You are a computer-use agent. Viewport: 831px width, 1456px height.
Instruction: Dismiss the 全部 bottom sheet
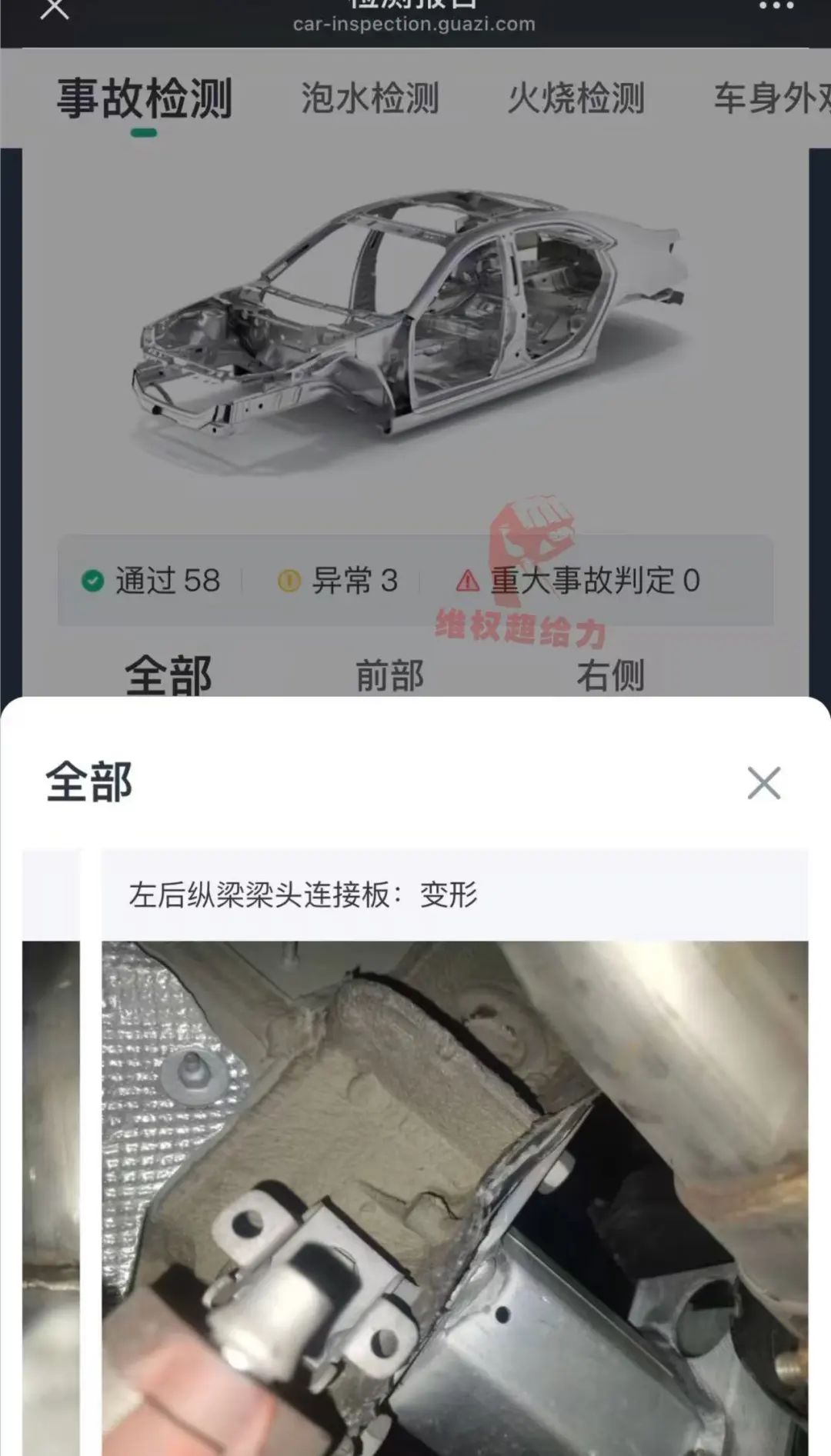pos(763,783)
